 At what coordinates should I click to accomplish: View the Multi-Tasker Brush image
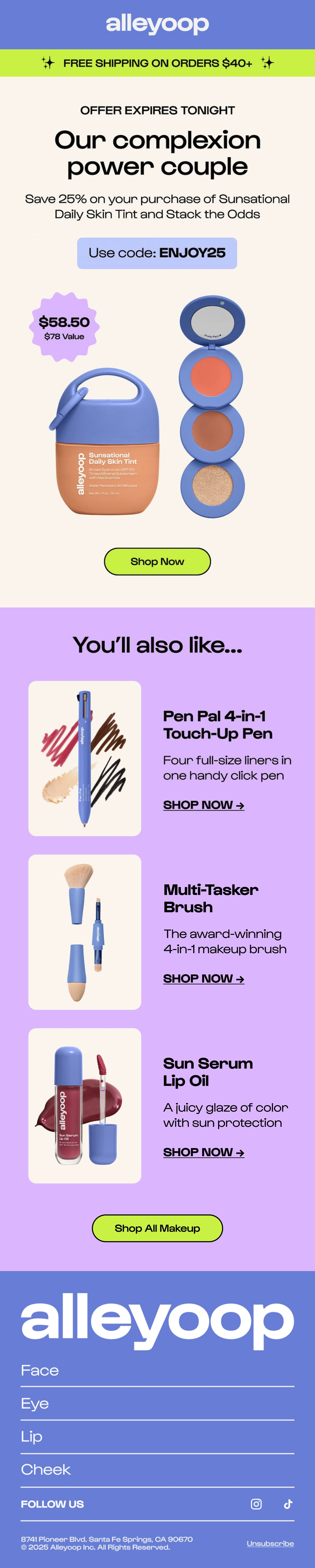(x=85, y=932)
